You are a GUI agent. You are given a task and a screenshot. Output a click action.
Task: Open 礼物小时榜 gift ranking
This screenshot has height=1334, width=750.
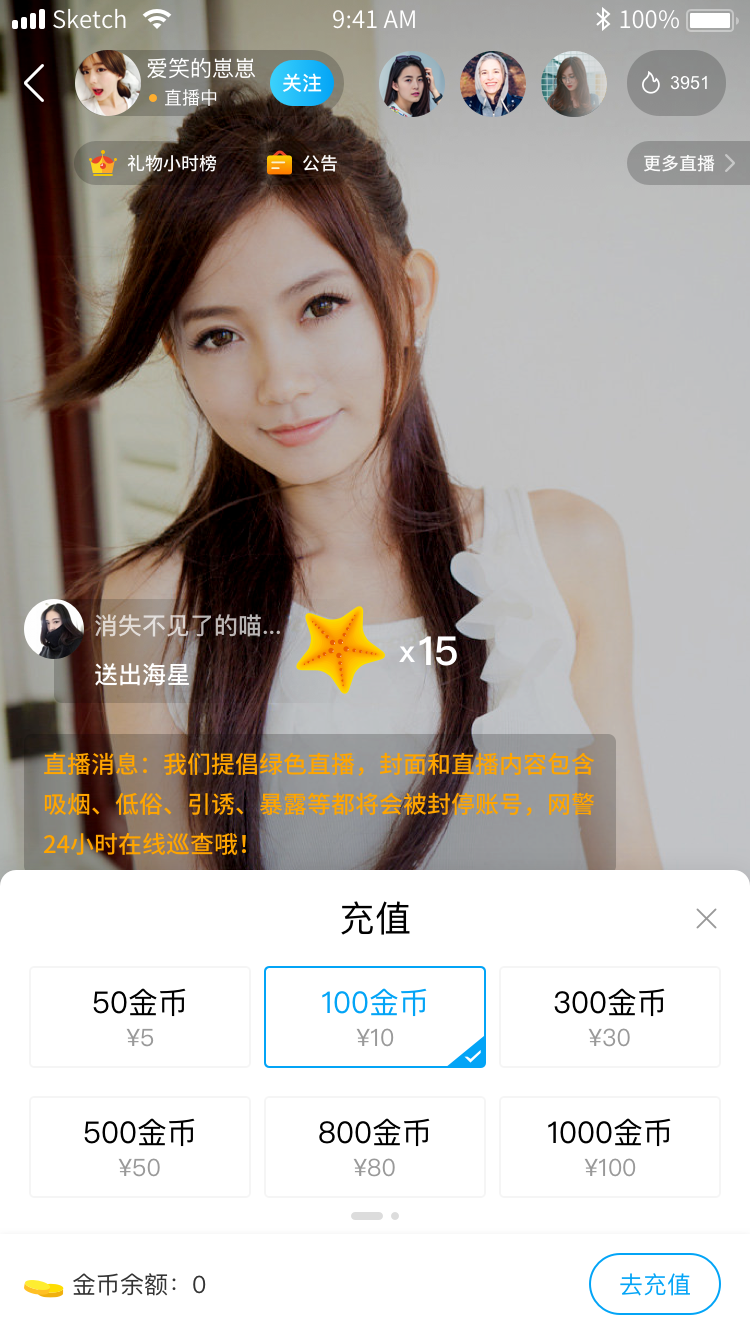pyautogui.click(x=154, y=163)
